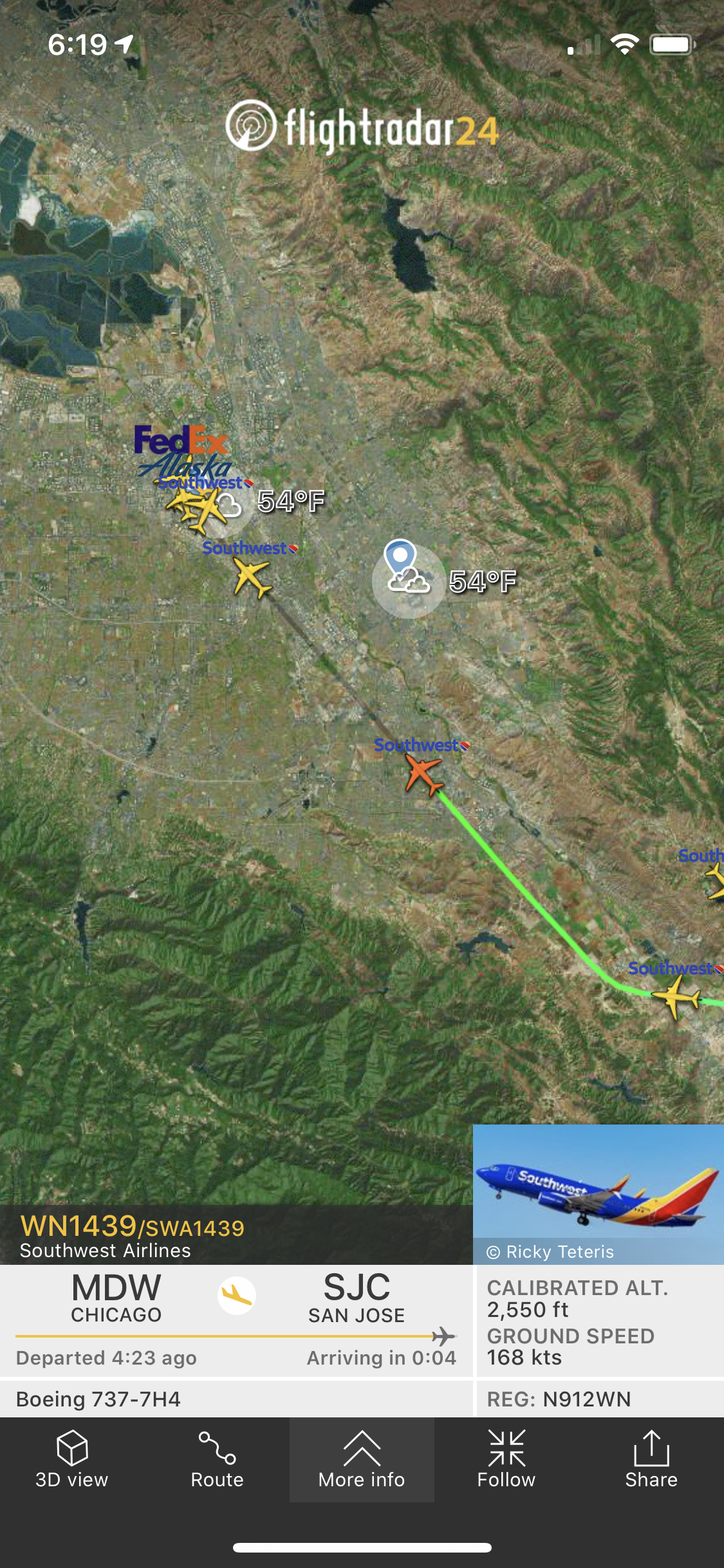724x1568 pixels.
Task: Share this flight
Action: point(651,1459)
